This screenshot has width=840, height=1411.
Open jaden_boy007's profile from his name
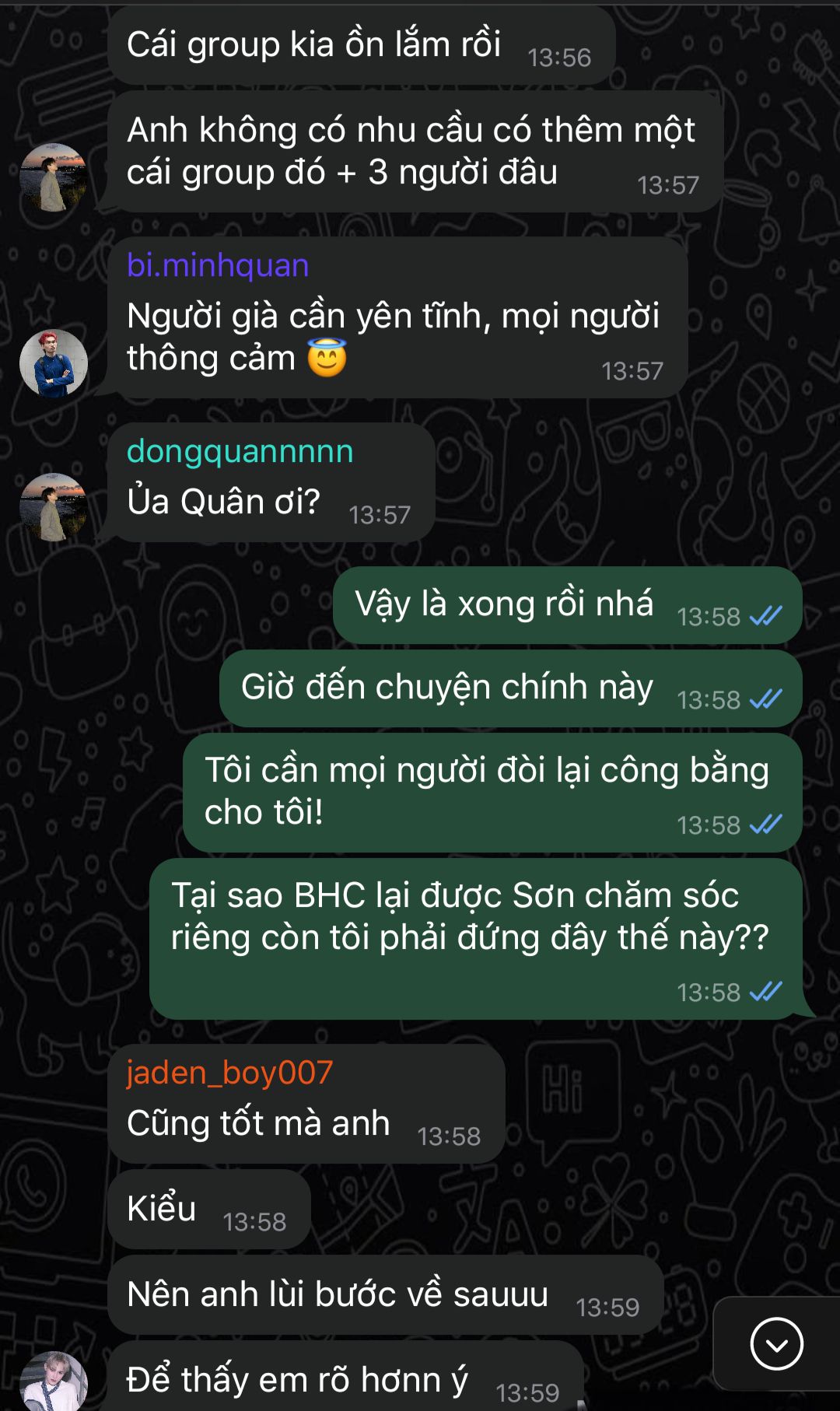pos(229,1073)
